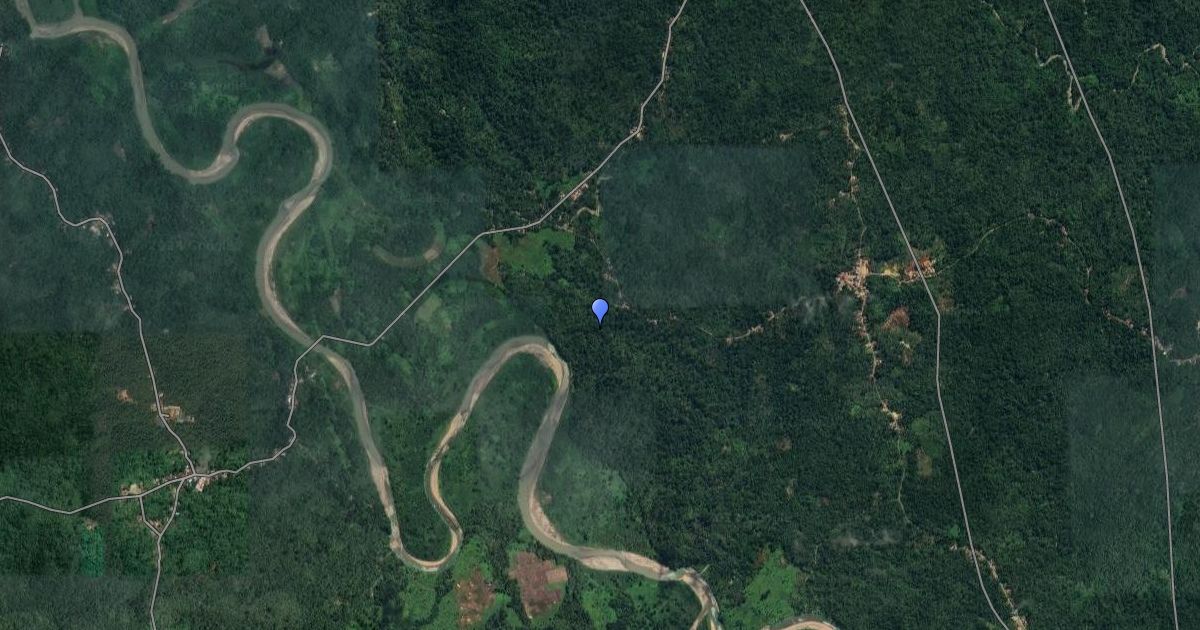Screen dimensions: 1200x630
Task: Tap the blue location pin marker
Action: pyautogui.click(x=600, y=309)
